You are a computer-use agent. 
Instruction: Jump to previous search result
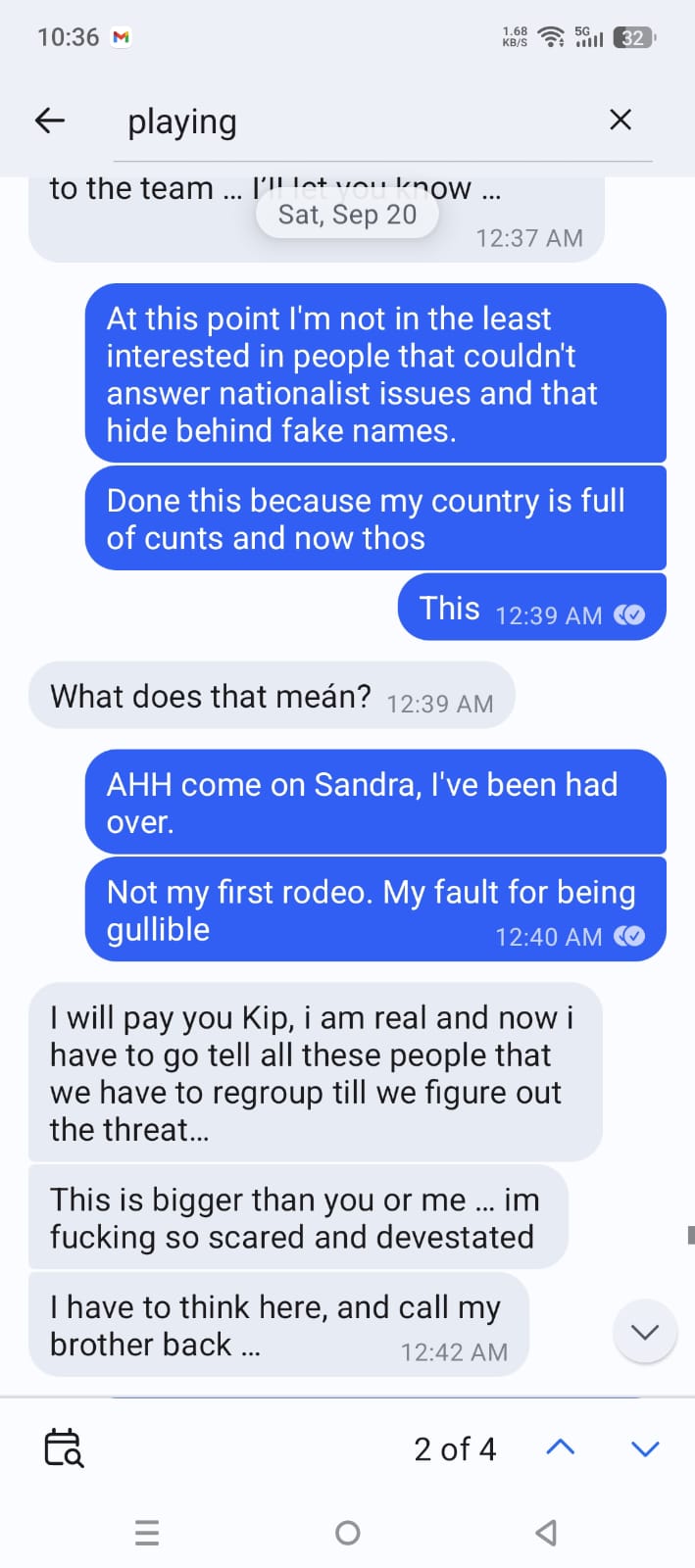pyautogui.click(x=560, y=1447)
